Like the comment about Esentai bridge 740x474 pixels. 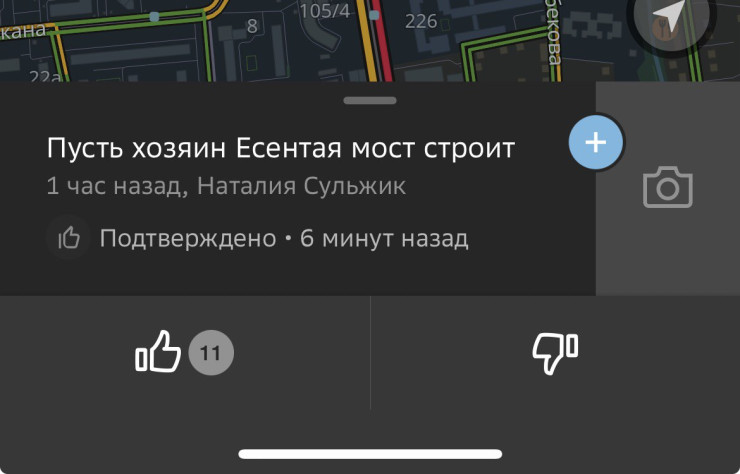[x=160, y=353]
